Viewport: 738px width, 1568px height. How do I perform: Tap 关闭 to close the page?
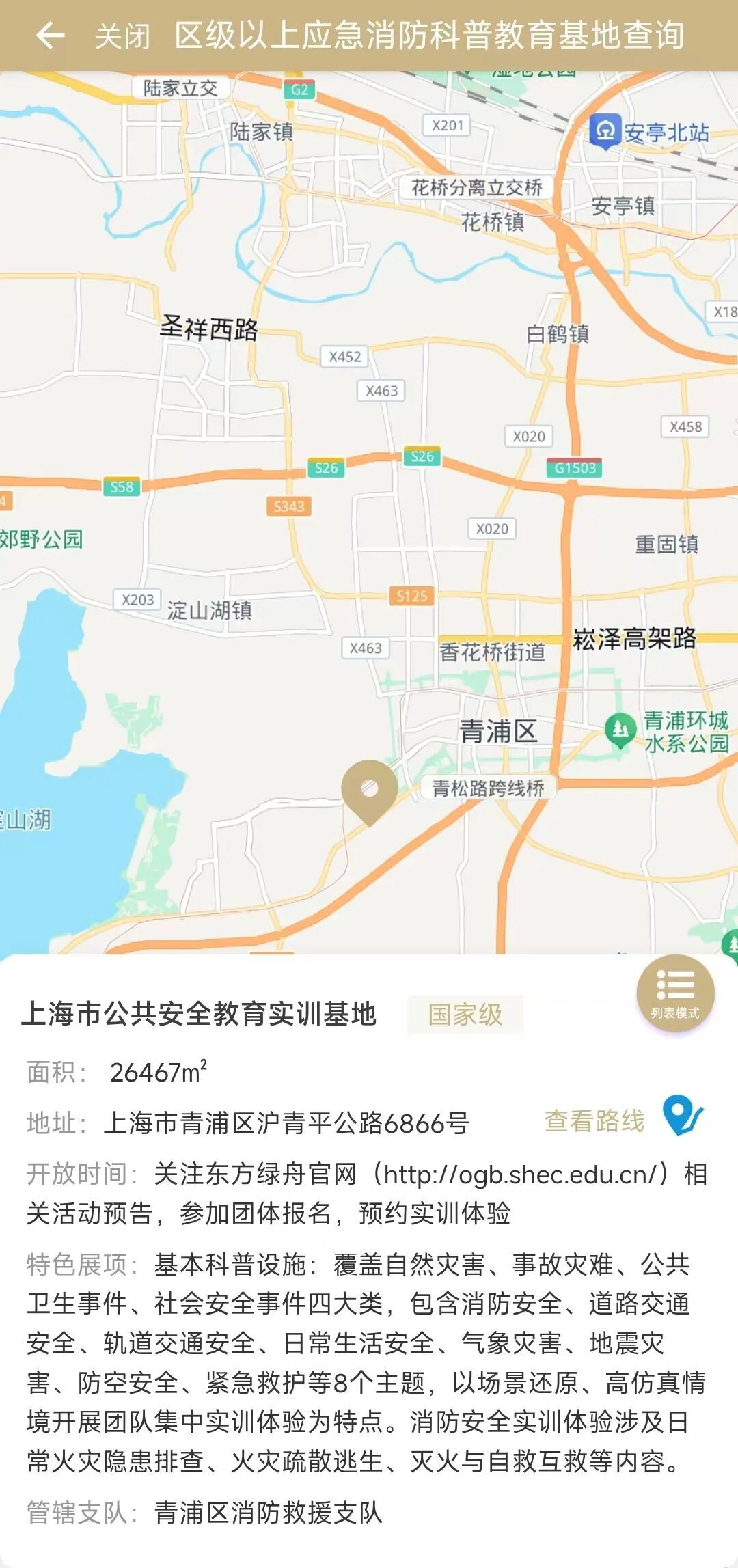click(122, 36)
